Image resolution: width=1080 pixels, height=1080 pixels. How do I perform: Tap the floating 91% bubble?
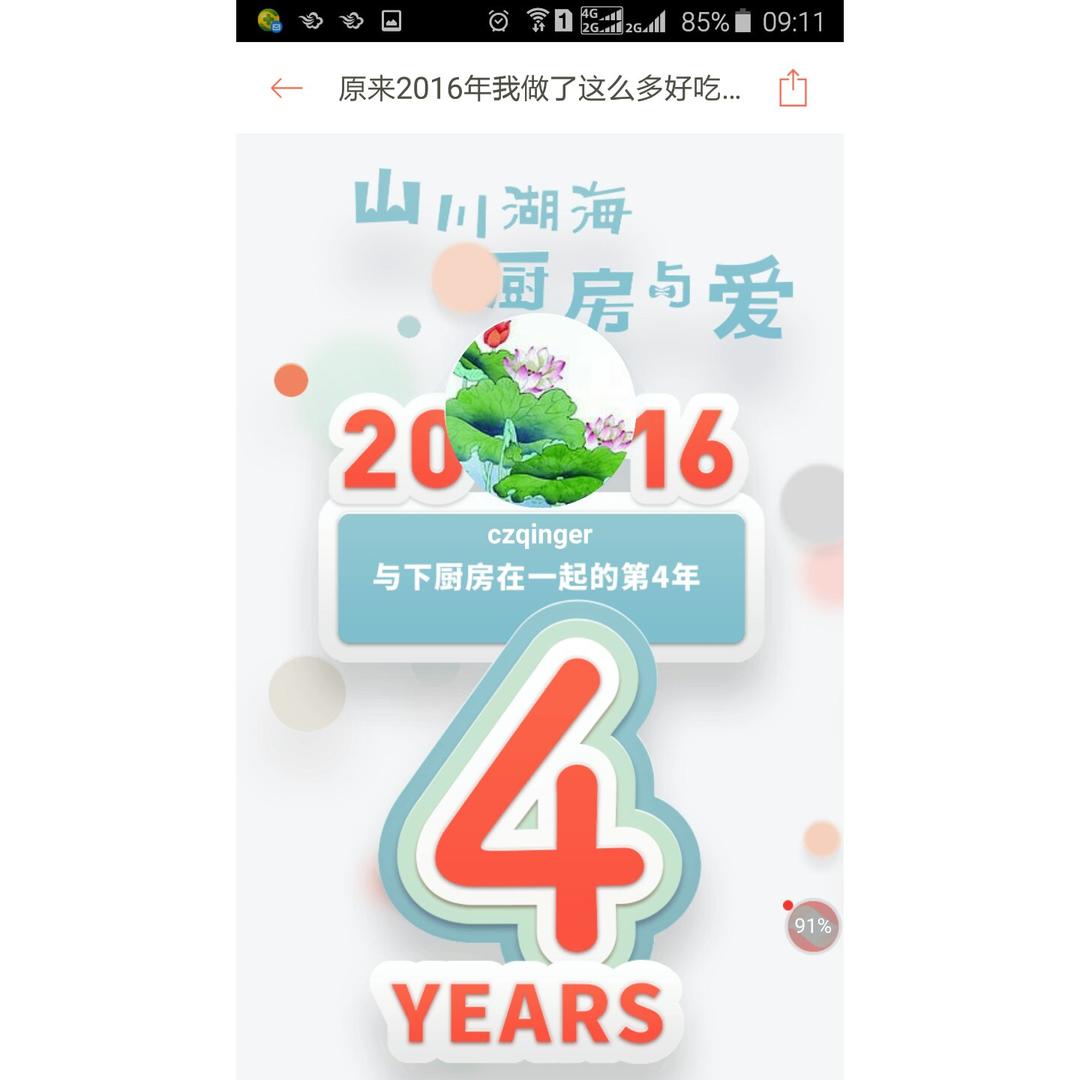(812, 926)
